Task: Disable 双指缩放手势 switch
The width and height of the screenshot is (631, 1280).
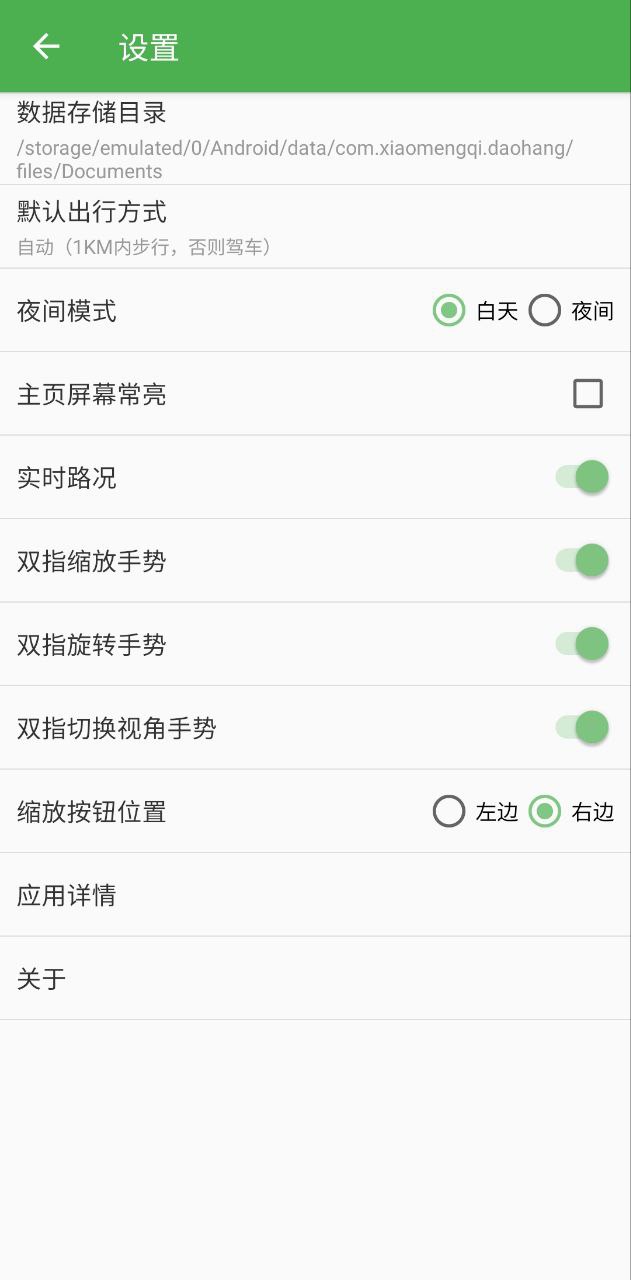Action: [583, 561]
